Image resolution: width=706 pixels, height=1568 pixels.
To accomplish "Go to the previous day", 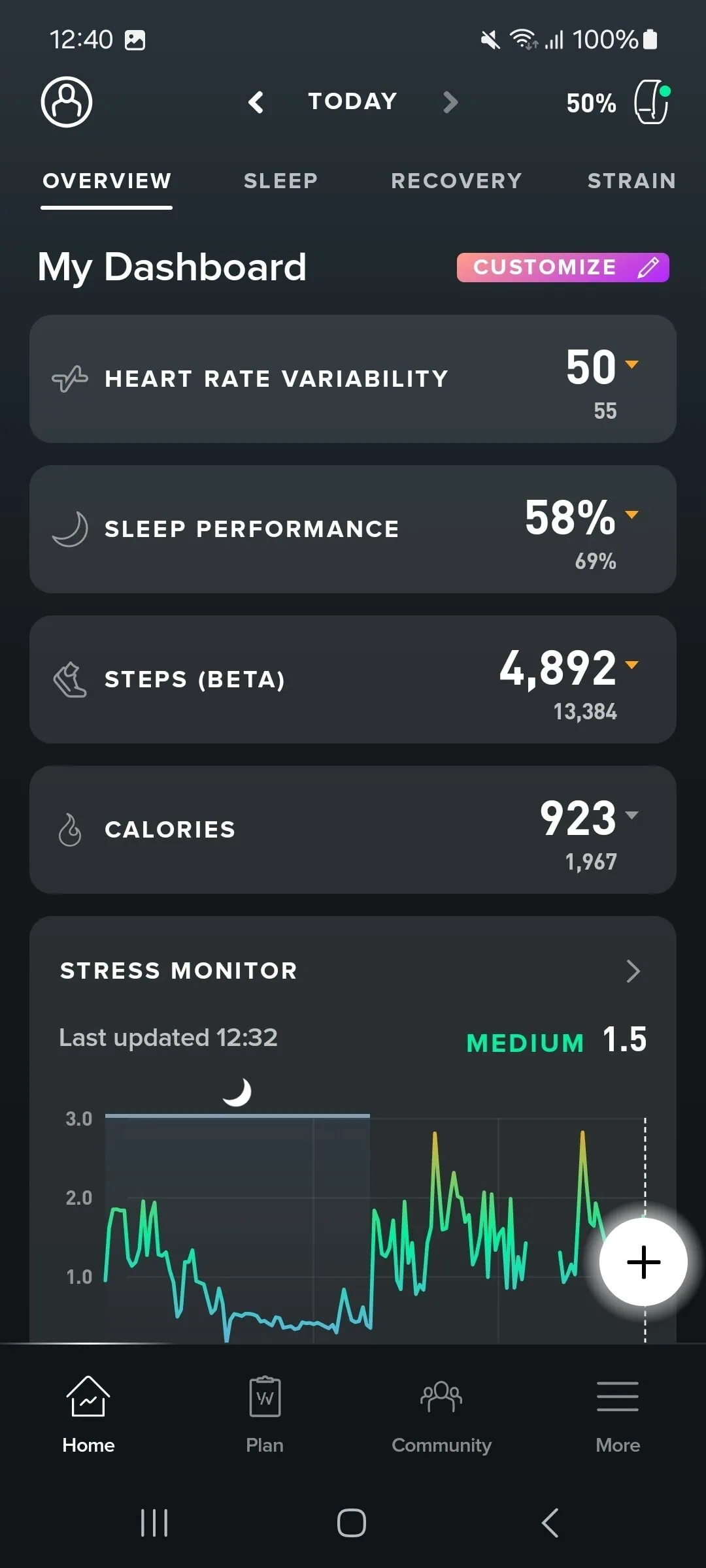I will coord(256,102).
